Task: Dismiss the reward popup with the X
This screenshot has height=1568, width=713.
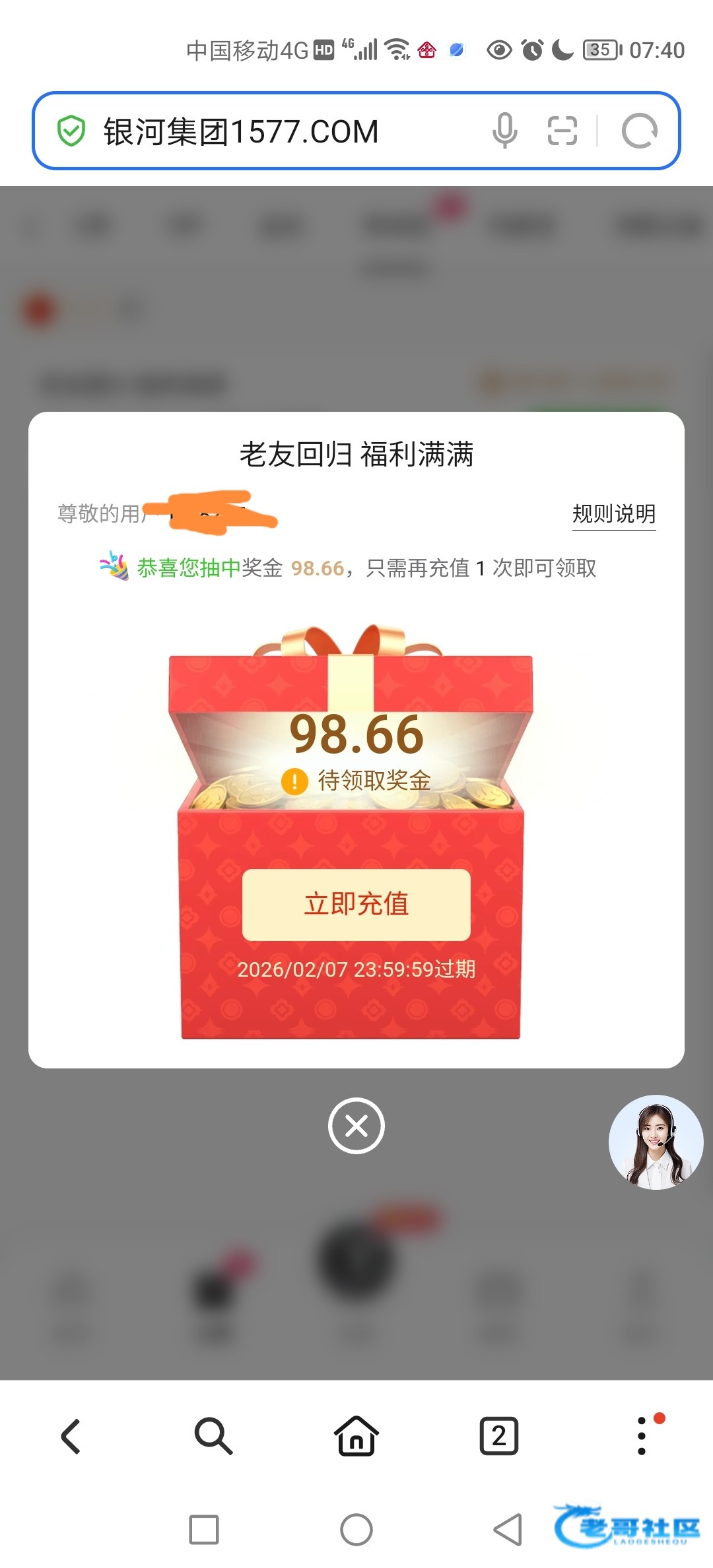Action: (356, 1126)
